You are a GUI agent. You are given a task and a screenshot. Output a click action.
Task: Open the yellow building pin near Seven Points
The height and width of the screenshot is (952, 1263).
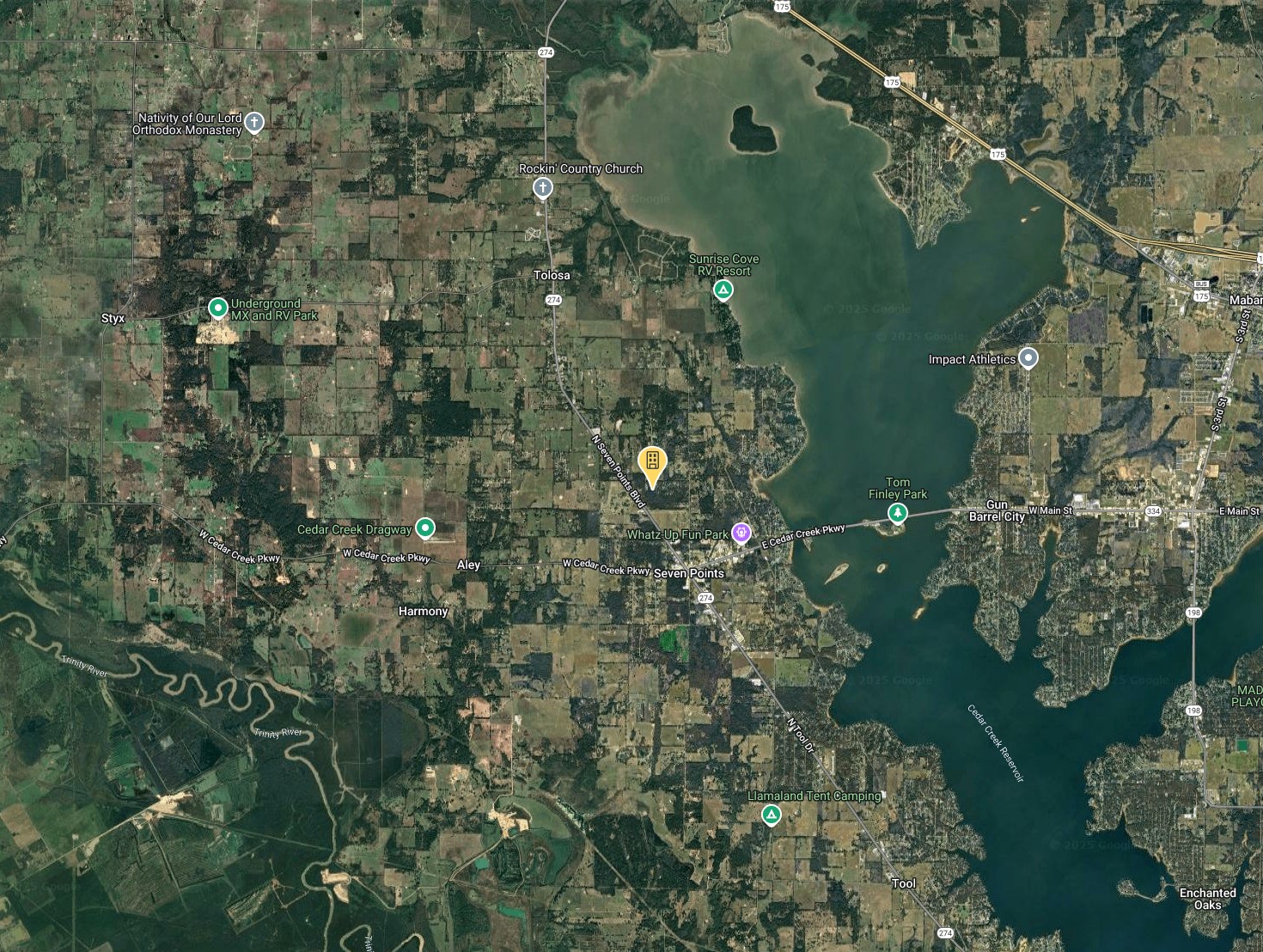coord(652,464)
